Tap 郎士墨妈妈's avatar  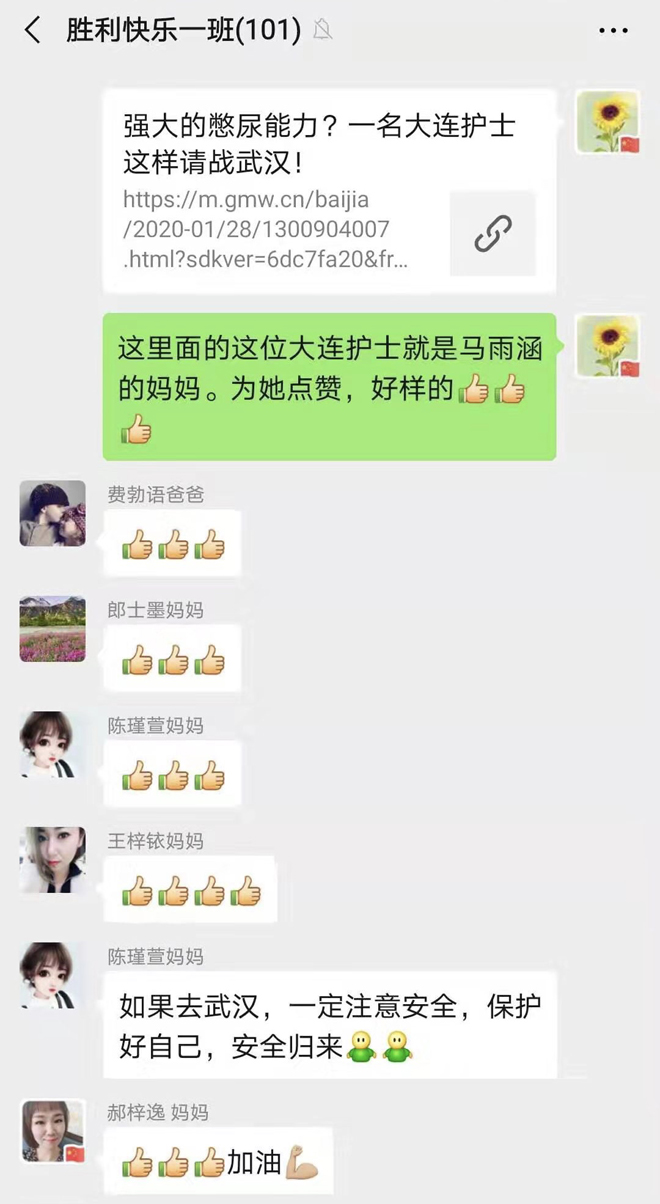point(52,629)
